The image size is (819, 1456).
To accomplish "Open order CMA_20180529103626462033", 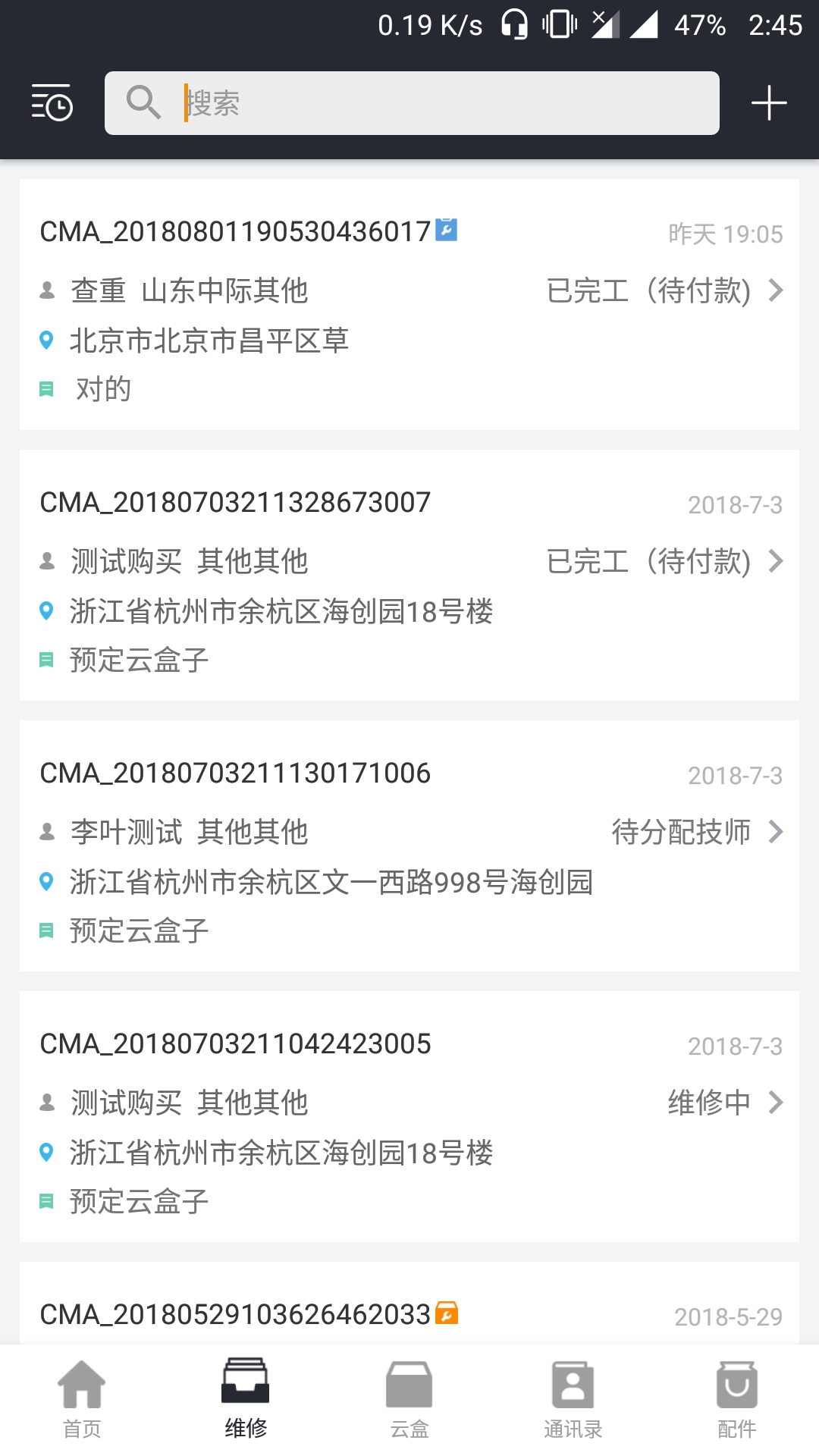I will [409, 1303].
